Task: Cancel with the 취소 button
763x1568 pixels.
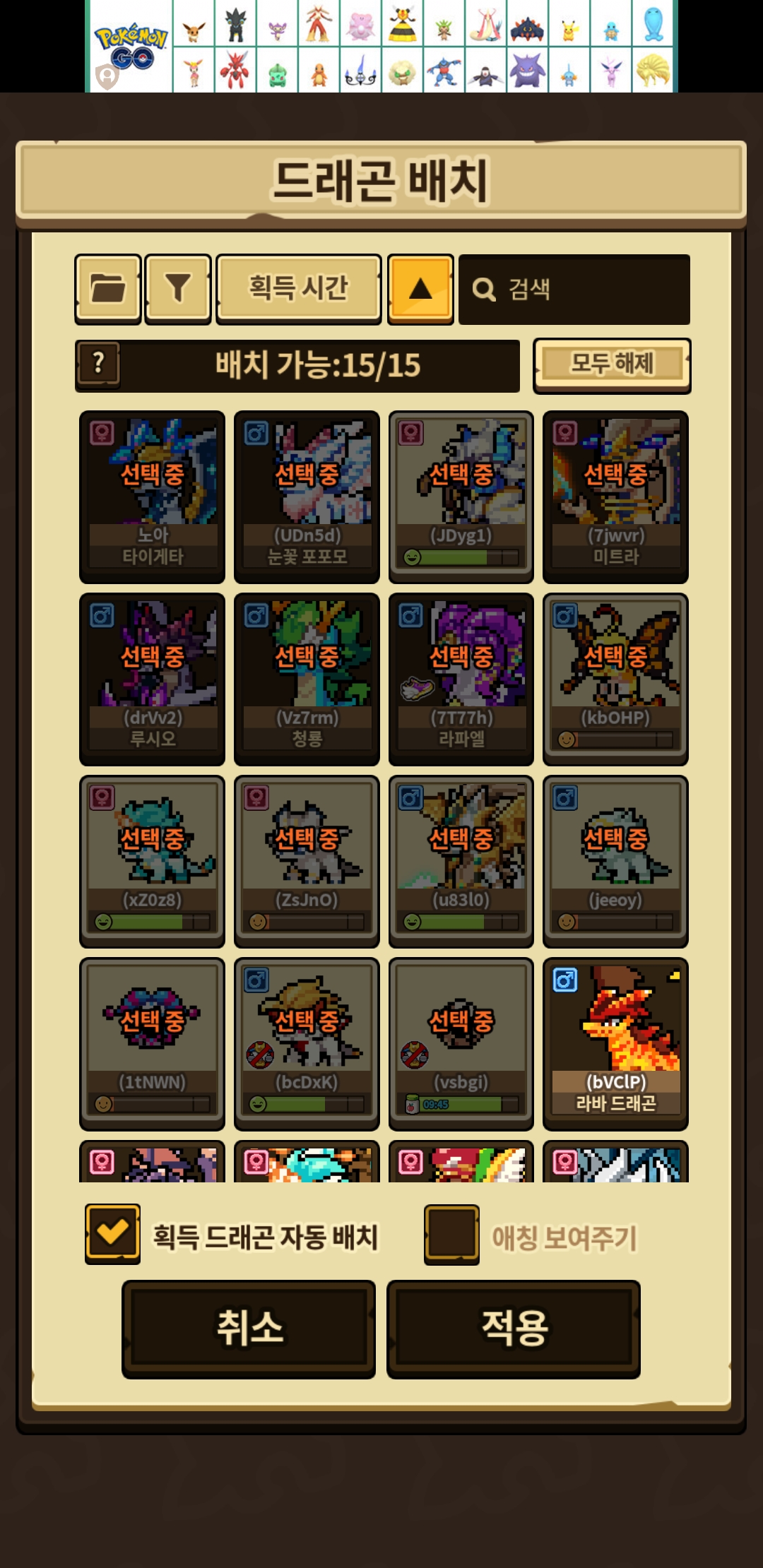Action: 249,1329
